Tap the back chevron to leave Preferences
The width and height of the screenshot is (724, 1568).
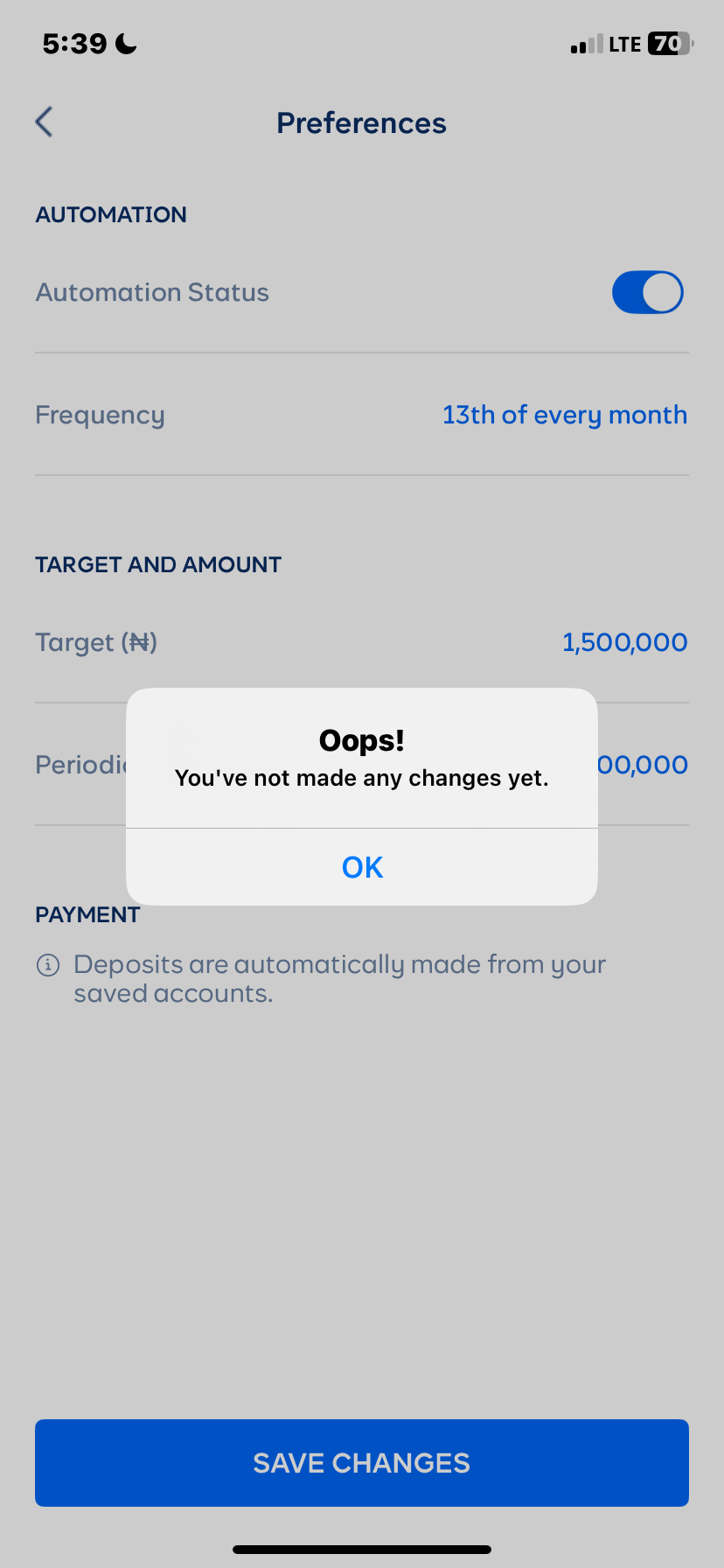point(44,122)
